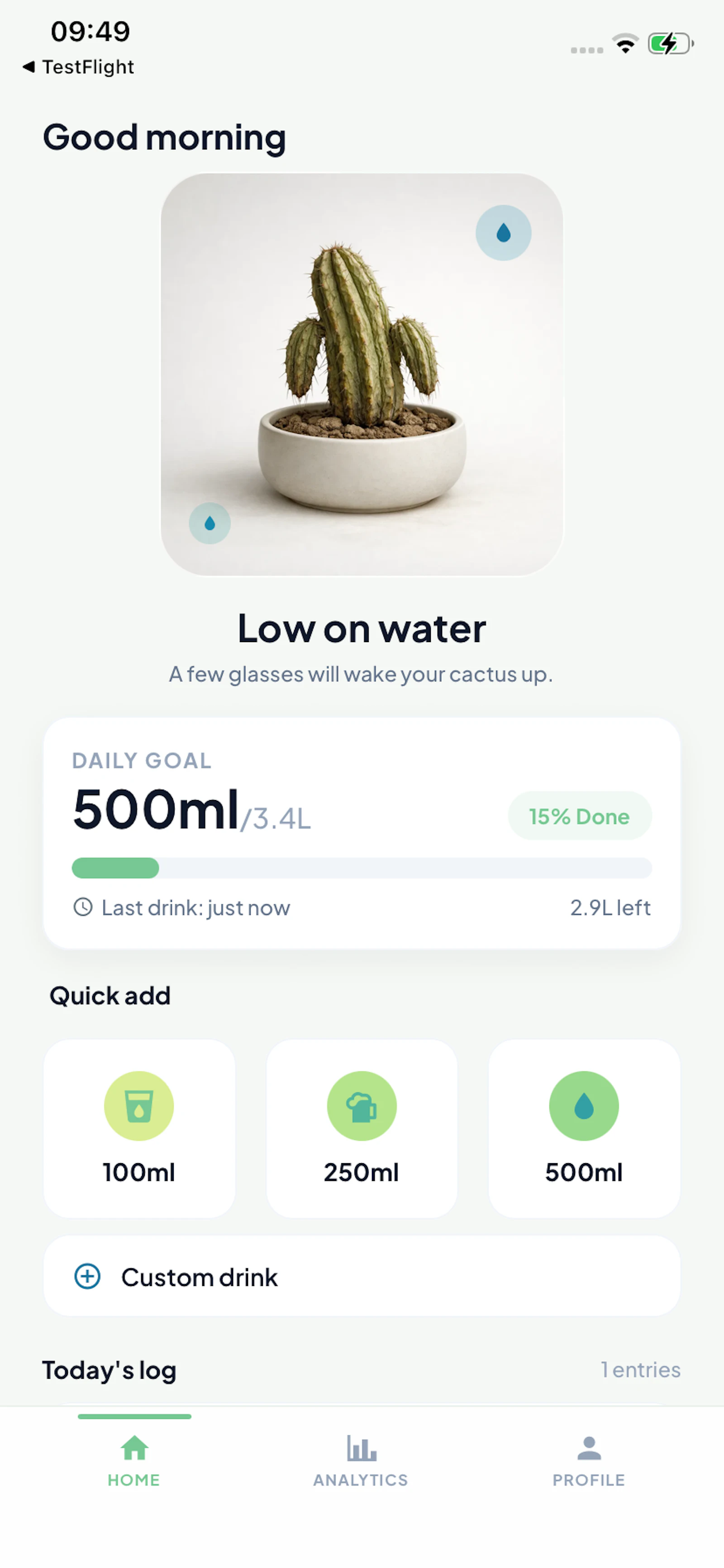Image resolution: width=724 pixels, height=1568 pixels.
Task: Return to TestFlight via the back link
Action: [80, 67]
